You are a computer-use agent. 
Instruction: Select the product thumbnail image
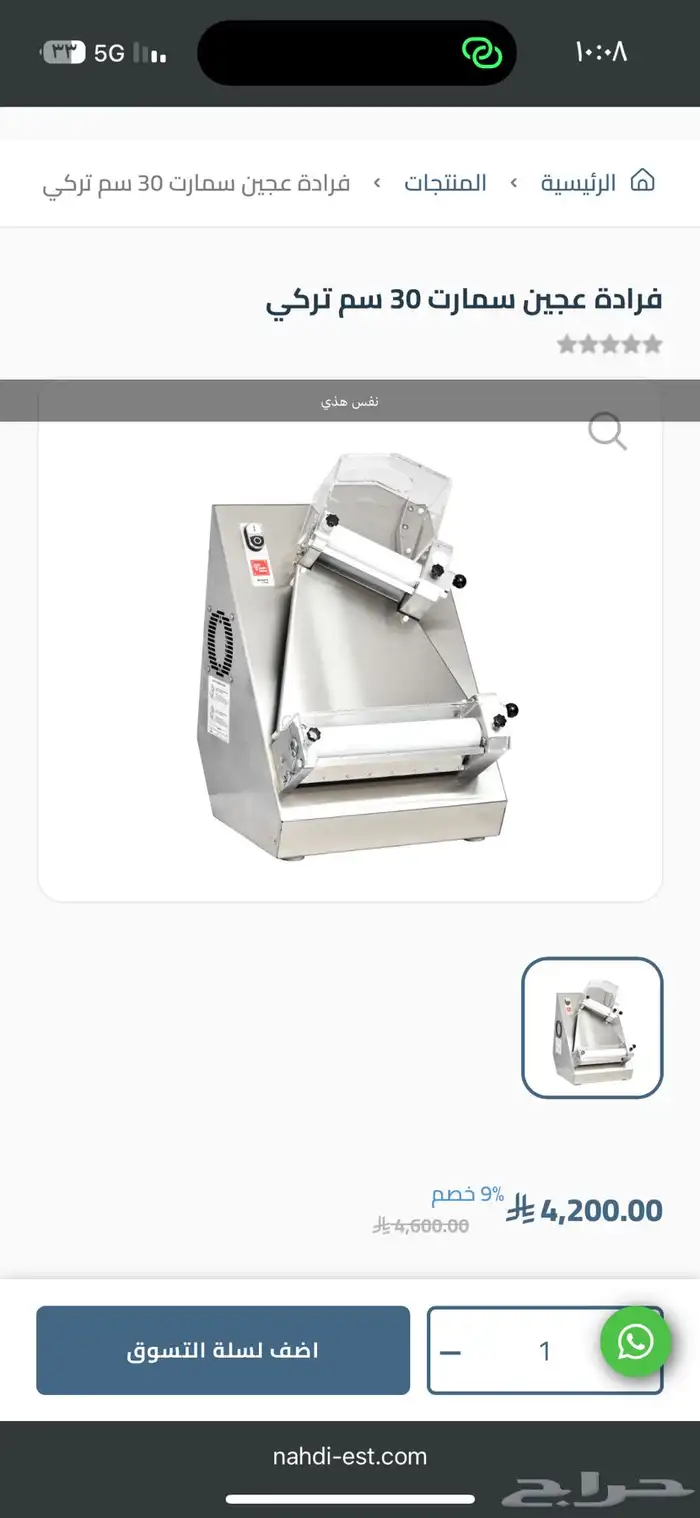[x=592, y=1028]
